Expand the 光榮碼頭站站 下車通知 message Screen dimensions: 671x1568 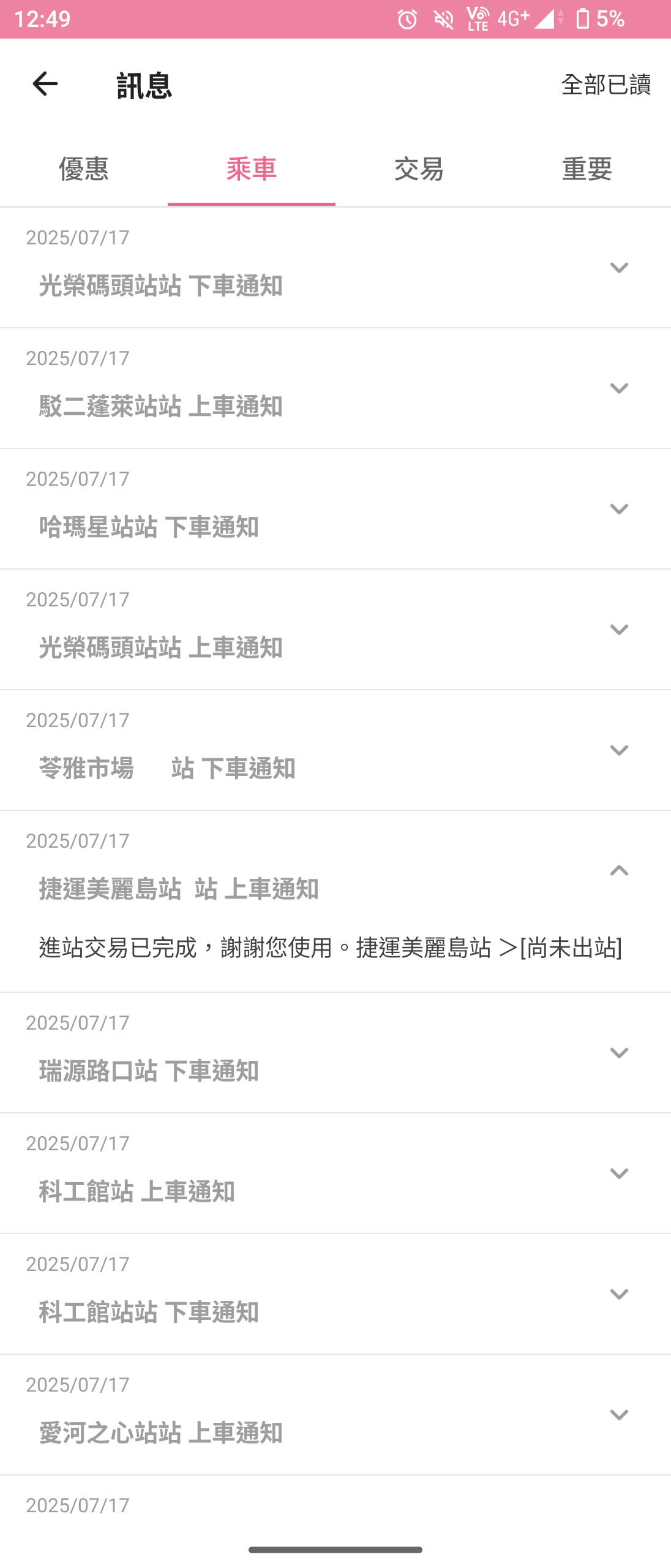[x=619, y=268]
